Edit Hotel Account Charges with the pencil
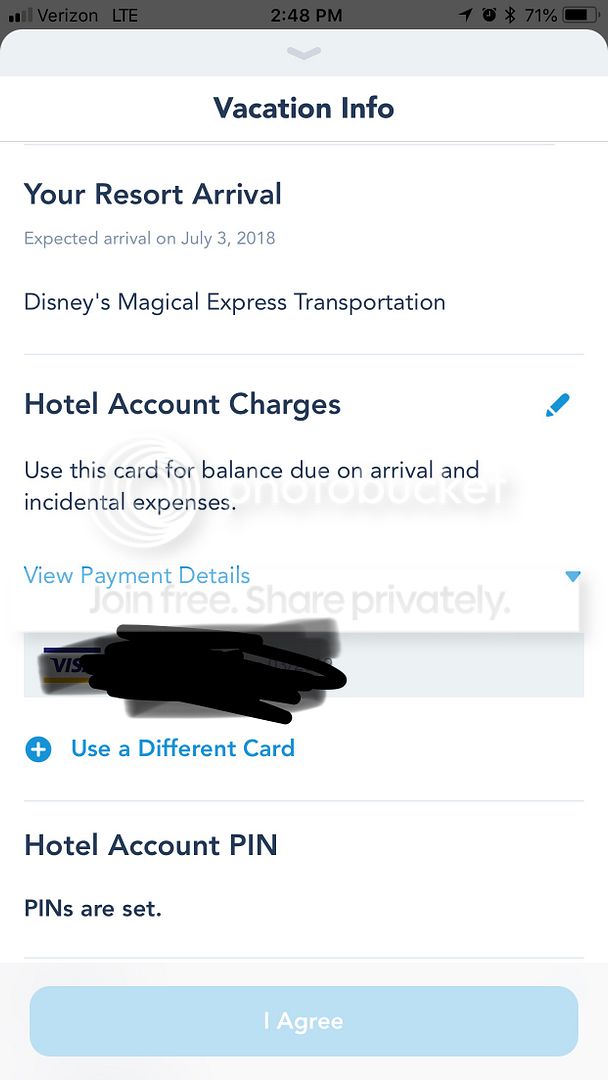608x1080 pixels. point(557,405)
